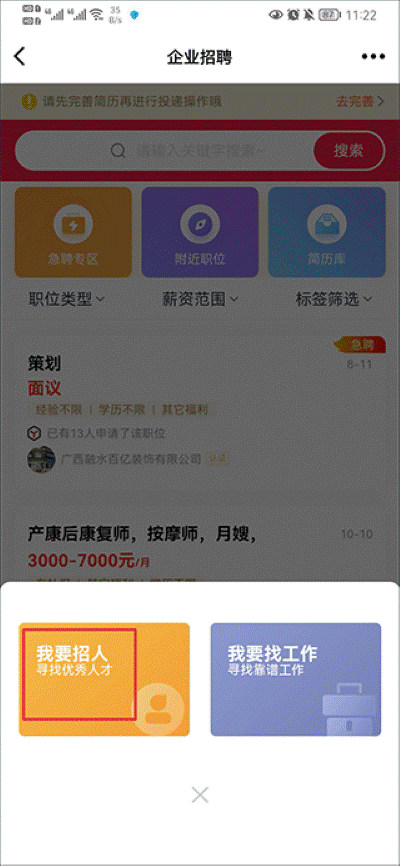Select the 我要招人 card
This screenshot has height=866, width=400.
[x=104, y=679]
